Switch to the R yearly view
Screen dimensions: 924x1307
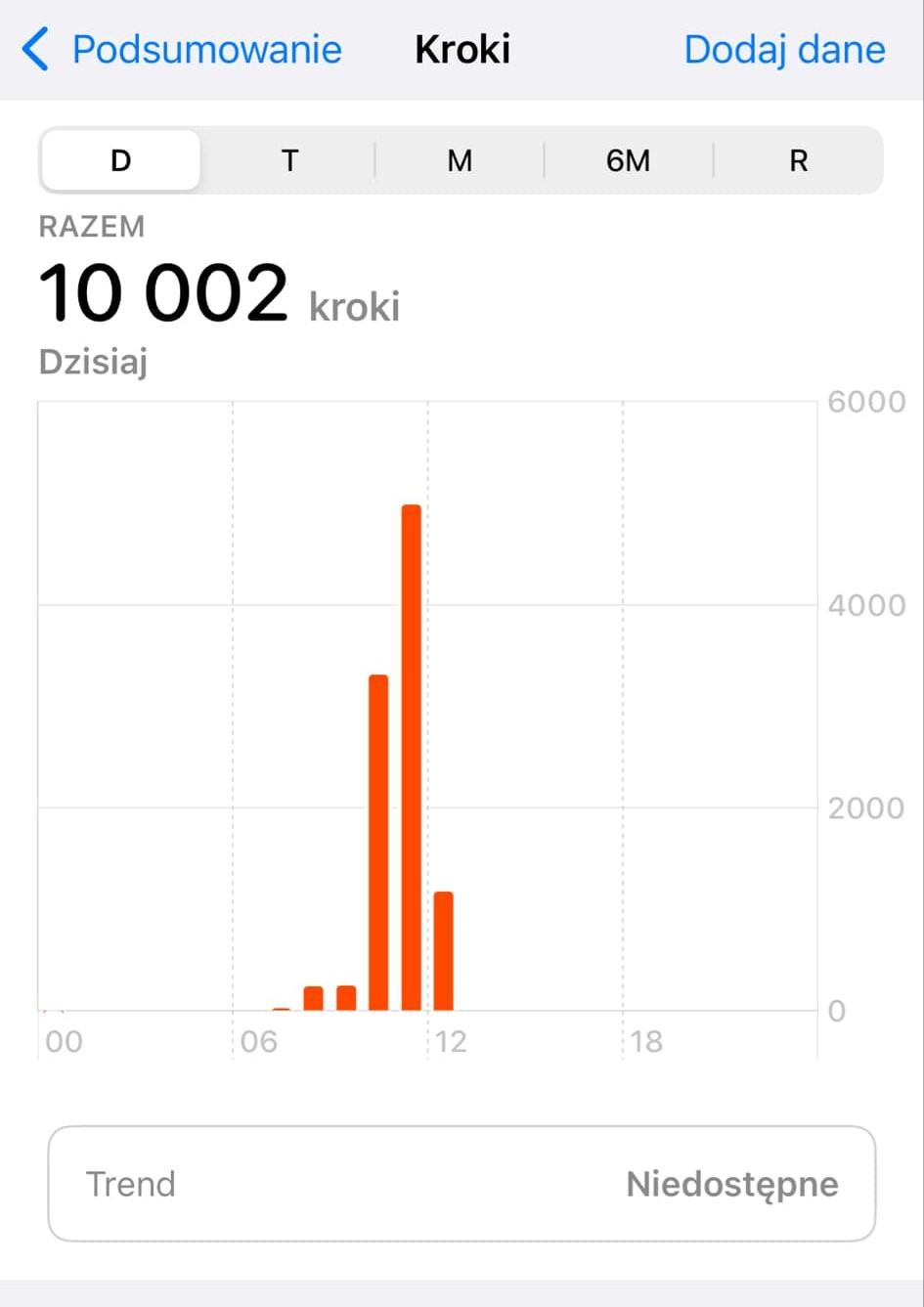[x=798, y=160]
